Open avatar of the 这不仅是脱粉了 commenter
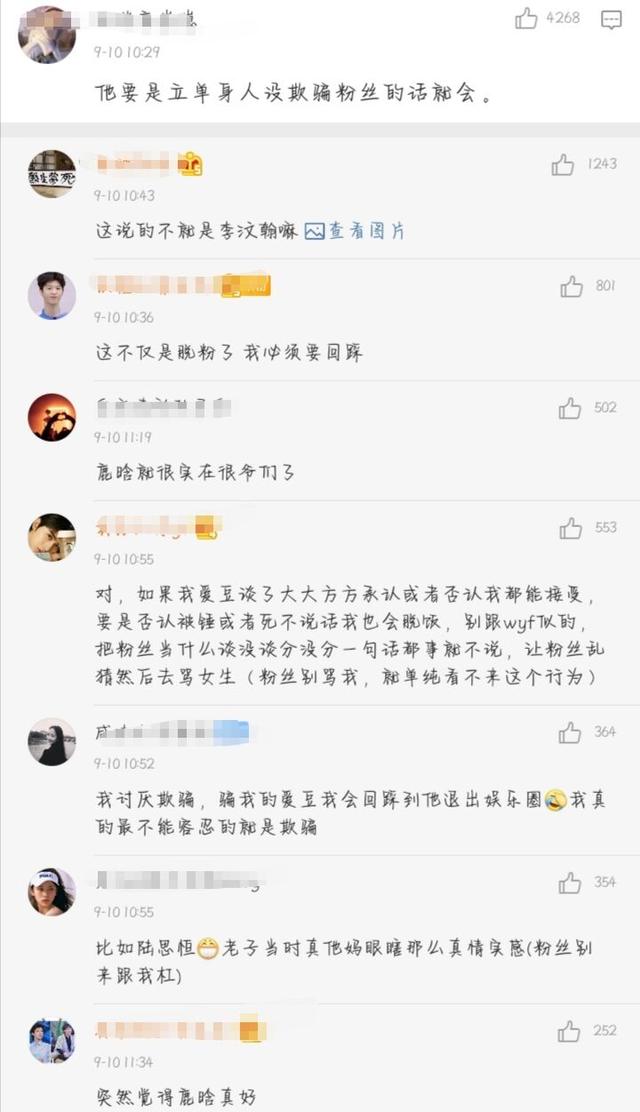Image resolution: width=640 pixels, height=1112 pixels. 51,295
